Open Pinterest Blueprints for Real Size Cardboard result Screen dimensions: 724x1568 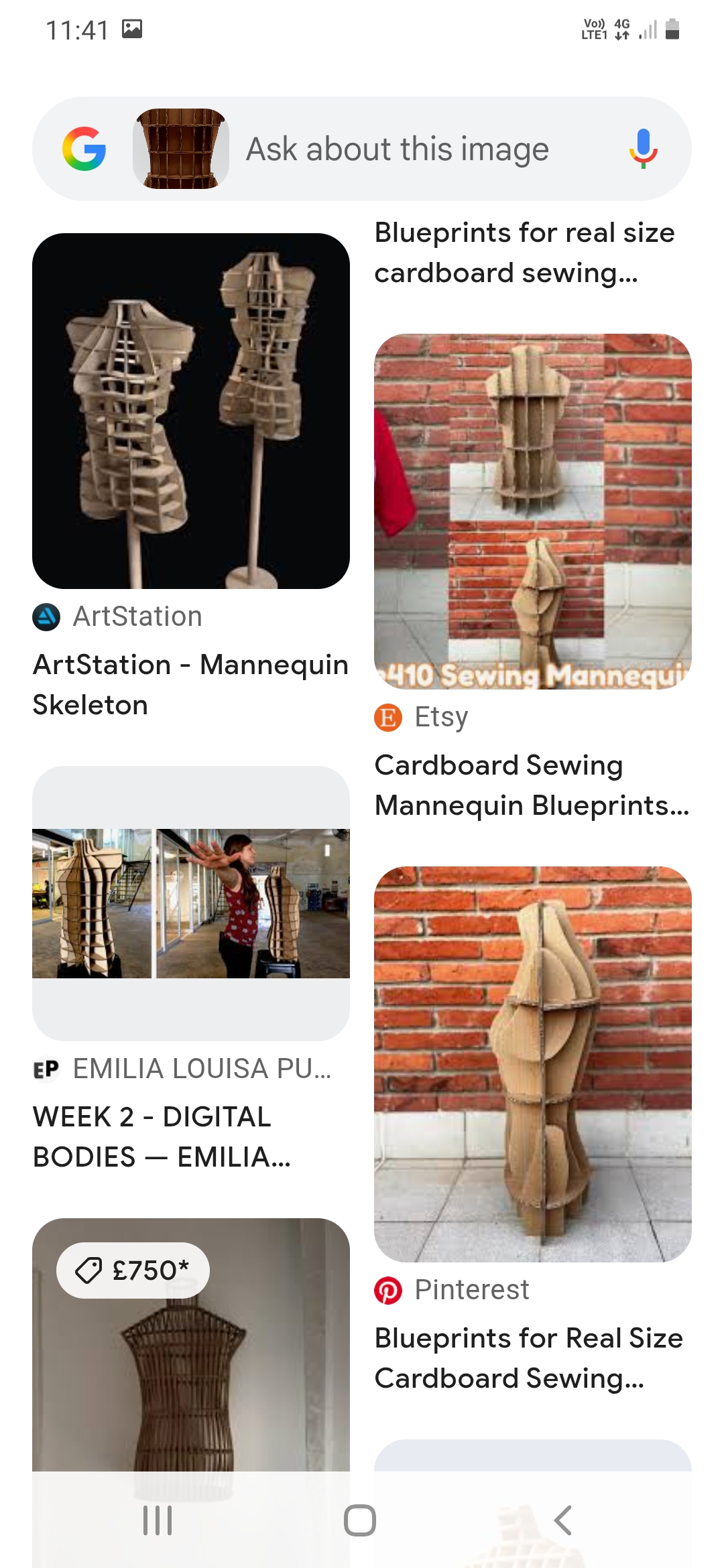532,1063
